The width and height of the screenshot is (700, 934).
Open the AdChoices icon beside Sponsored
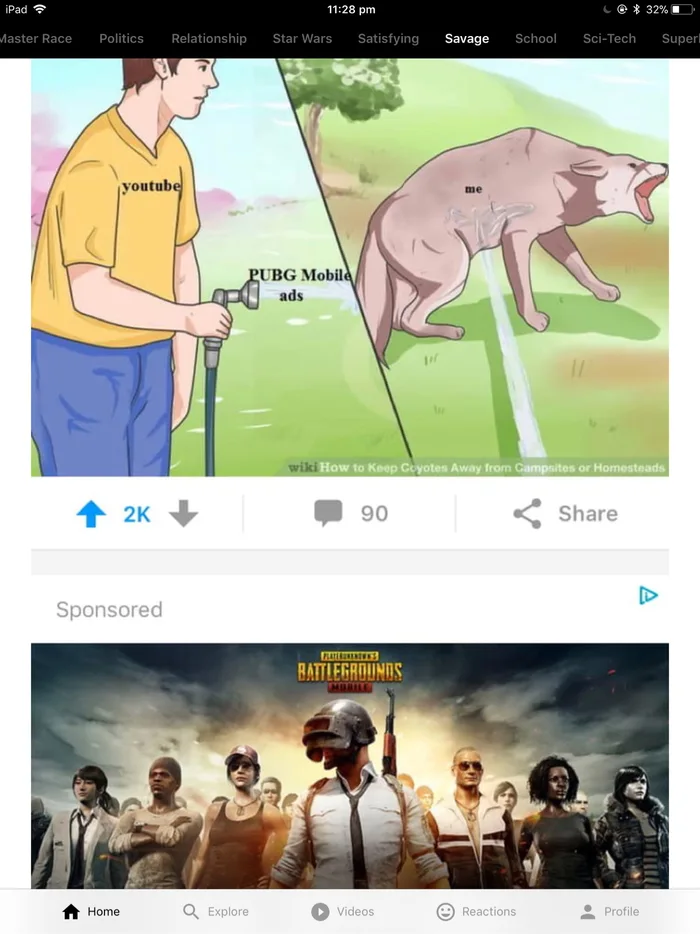pos(648,595)
